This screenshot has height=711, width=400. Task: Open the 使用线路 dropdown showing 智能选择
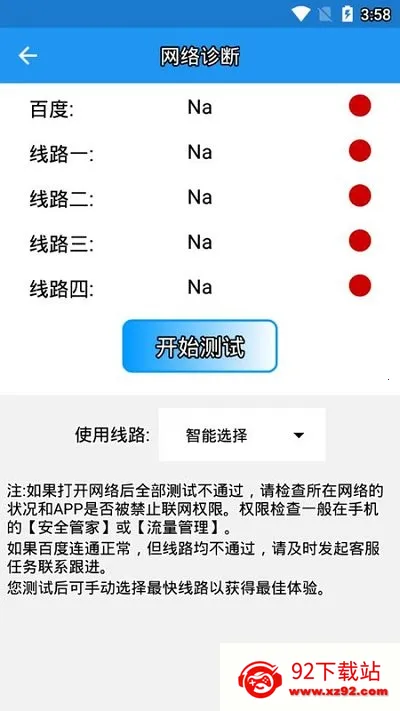pyautogui.click(x=242, y=435)
